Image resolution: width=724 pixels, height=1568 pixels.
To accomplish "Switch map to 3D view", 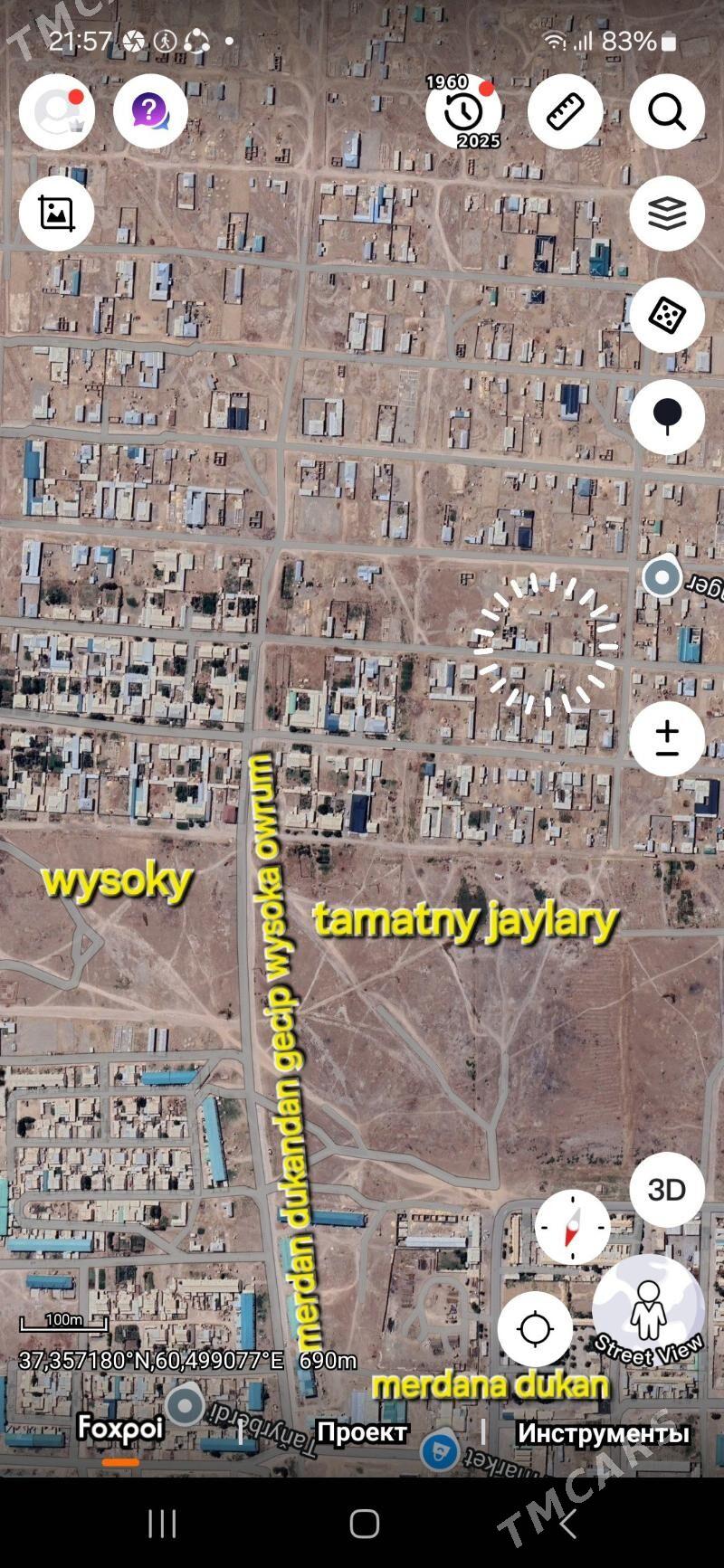I will pyautogui.click(x=667, y=1189).
